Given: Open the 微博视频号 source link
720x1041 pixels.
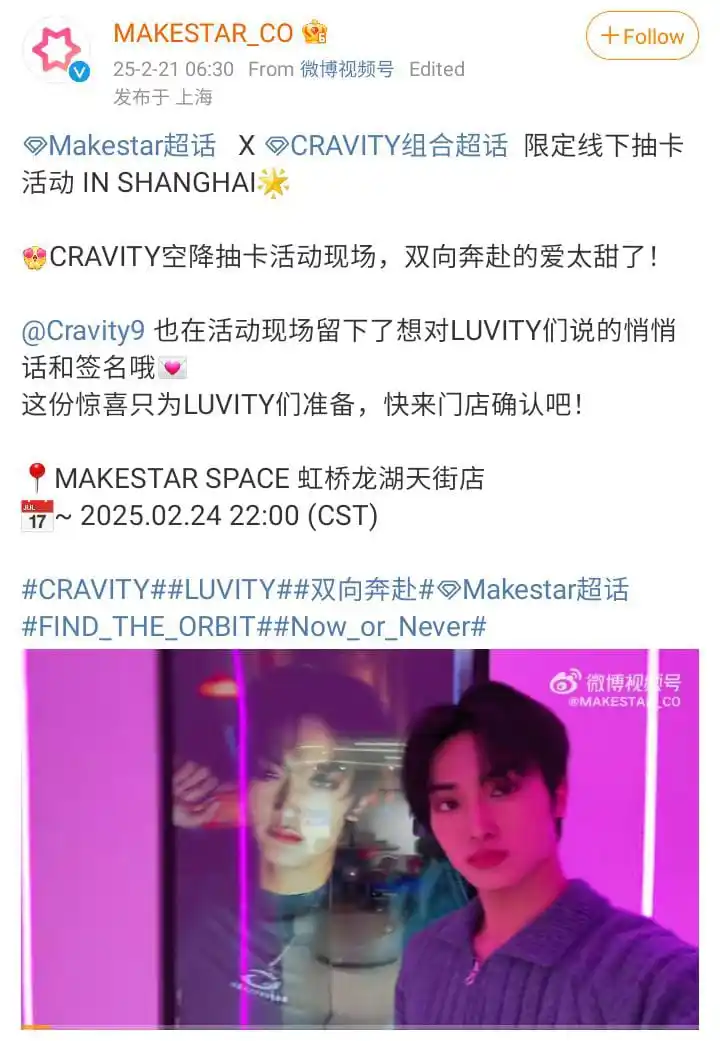Looking at the screenshot, I should click(347, 69).
